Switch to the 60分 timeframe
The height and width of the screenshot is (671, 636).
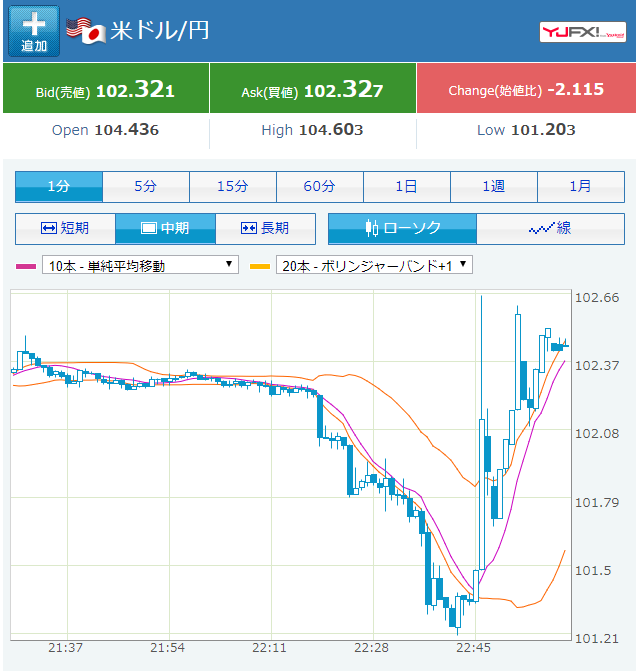tap(320, 186)
